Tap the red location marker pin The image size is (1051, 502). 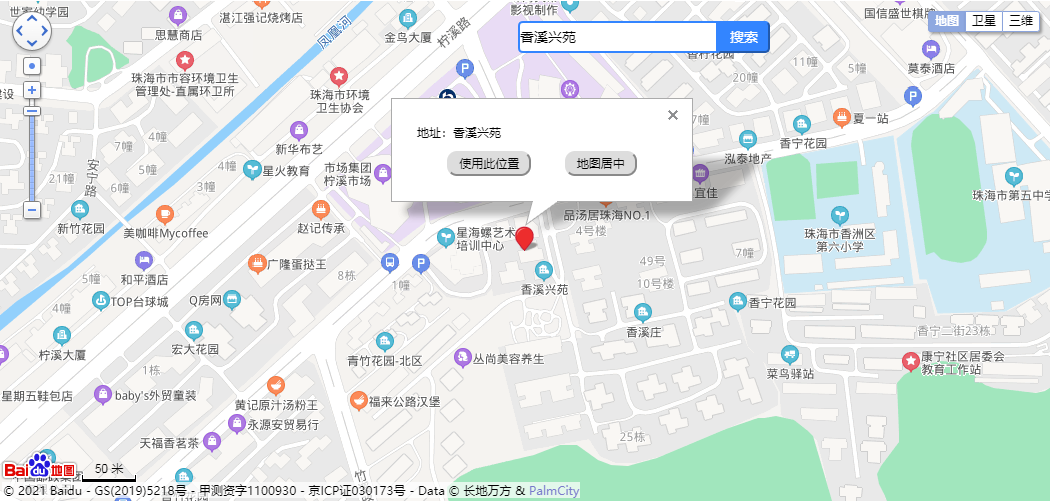click(525, 238)
